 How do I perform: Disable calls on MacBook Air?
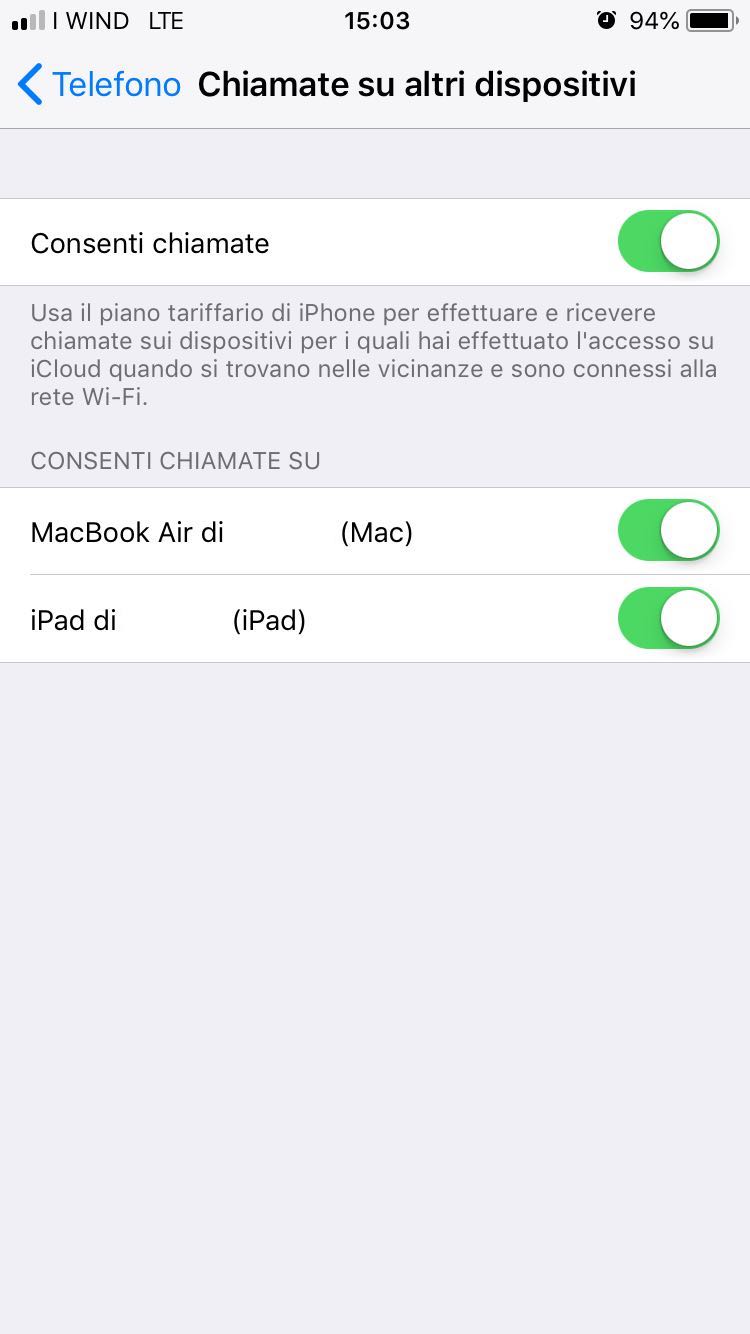[668, 531]
